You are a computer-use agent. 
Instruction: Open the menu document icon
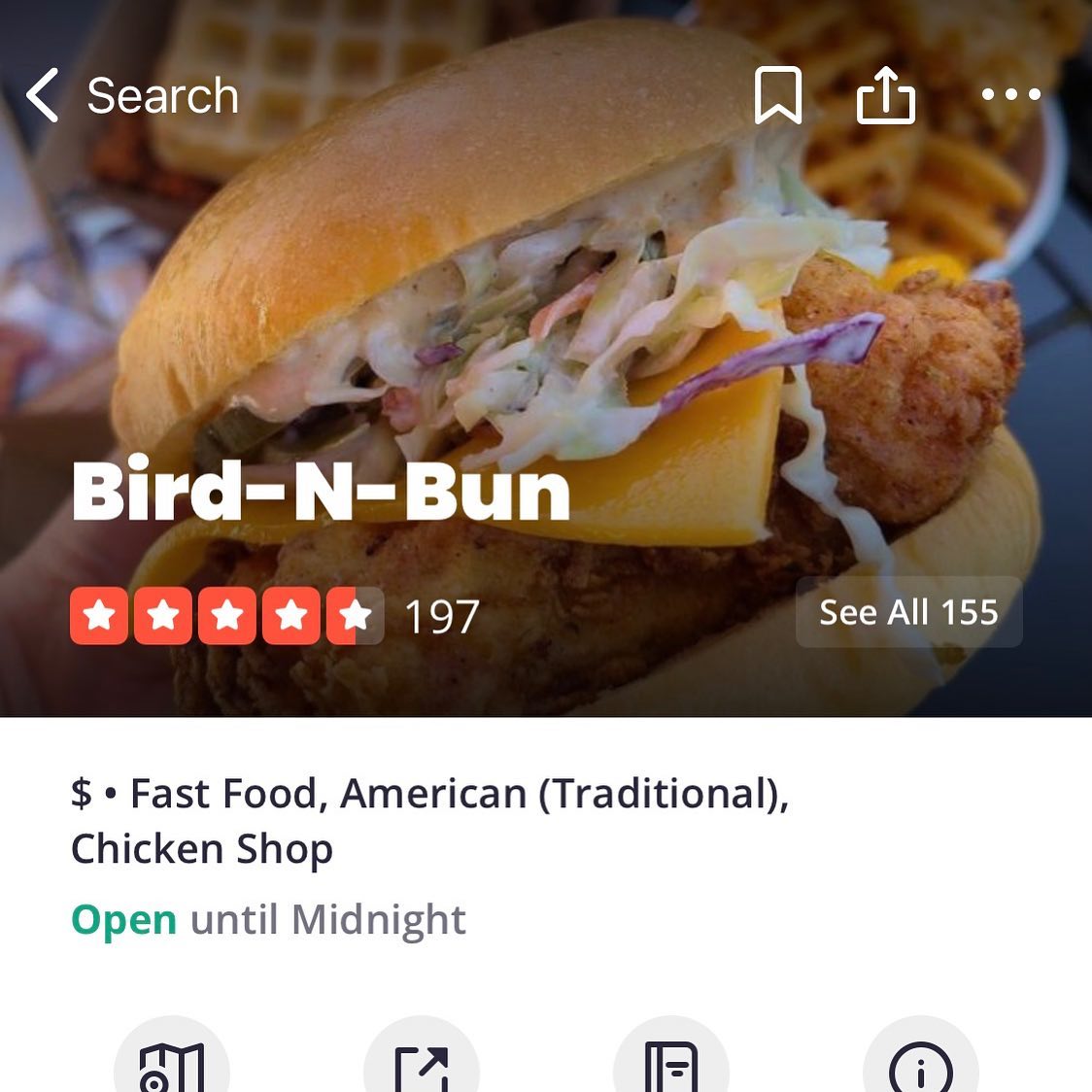click(x=671, y=1065)
